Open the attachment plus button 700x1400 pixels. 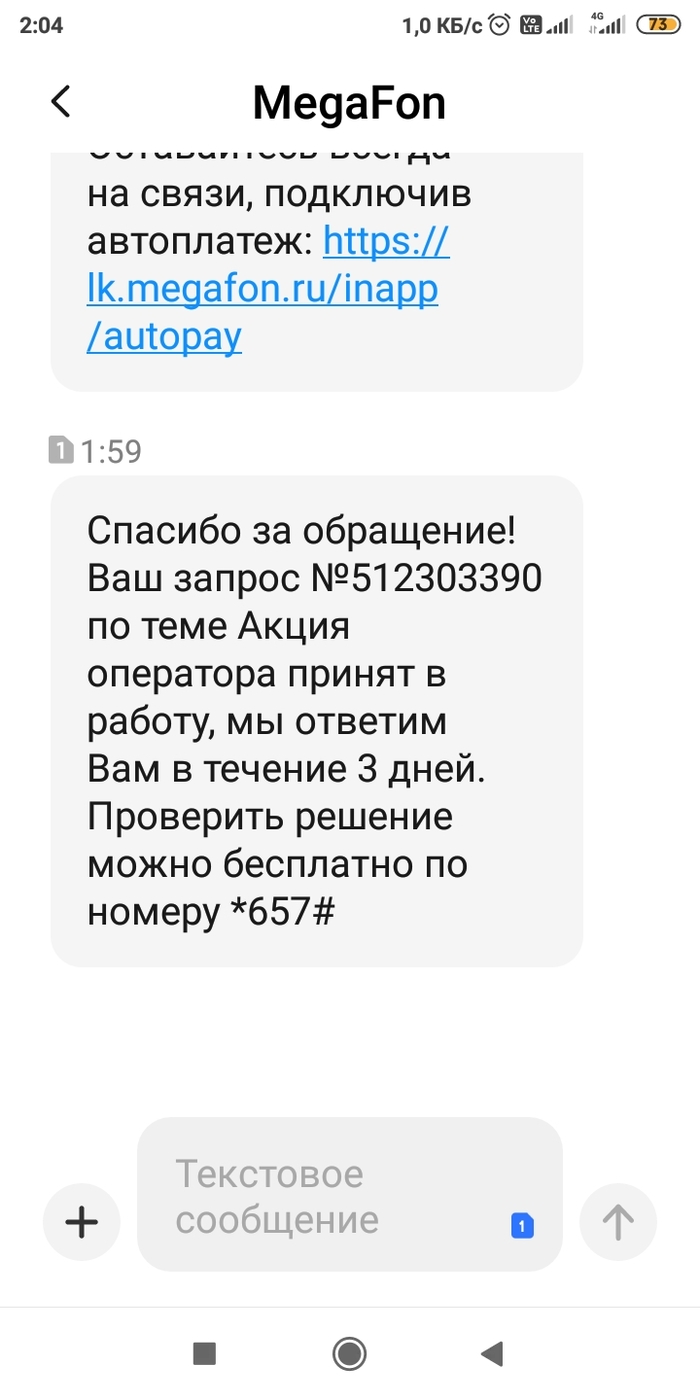pyautogui.click(x=81, y=1221)
